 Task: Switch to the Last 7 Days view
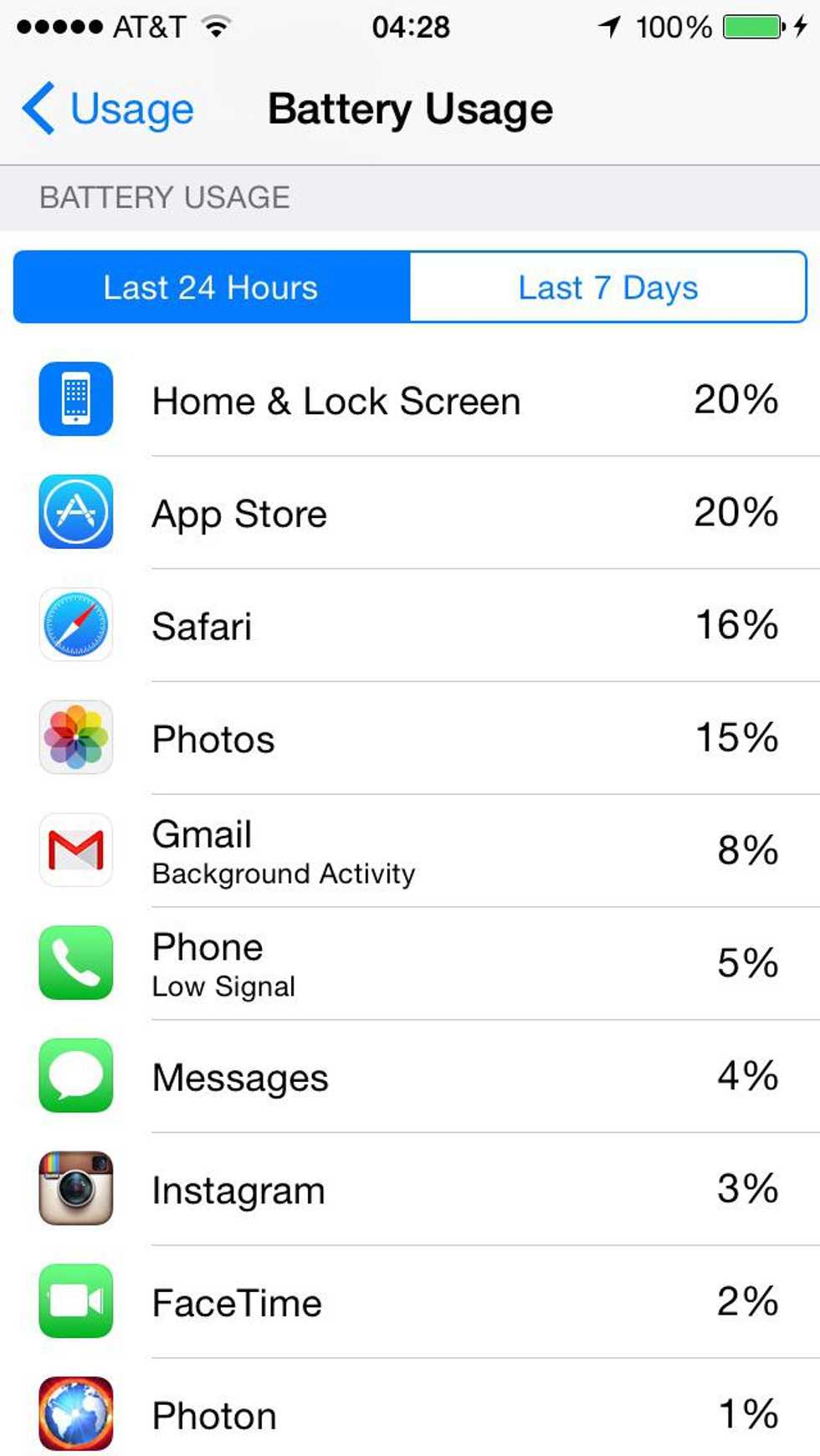coord(607,287)
